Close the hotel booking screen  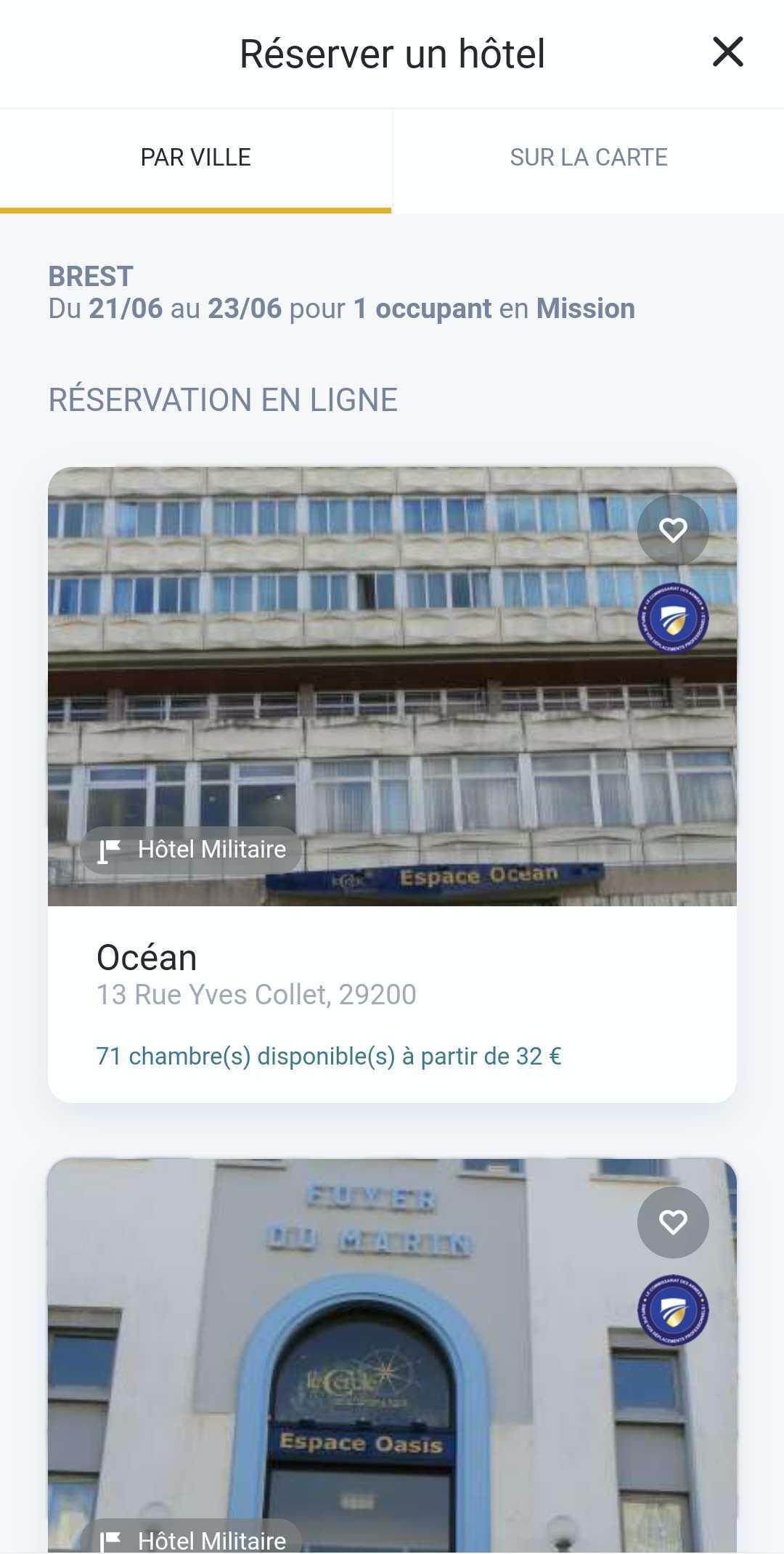(727, 52)
